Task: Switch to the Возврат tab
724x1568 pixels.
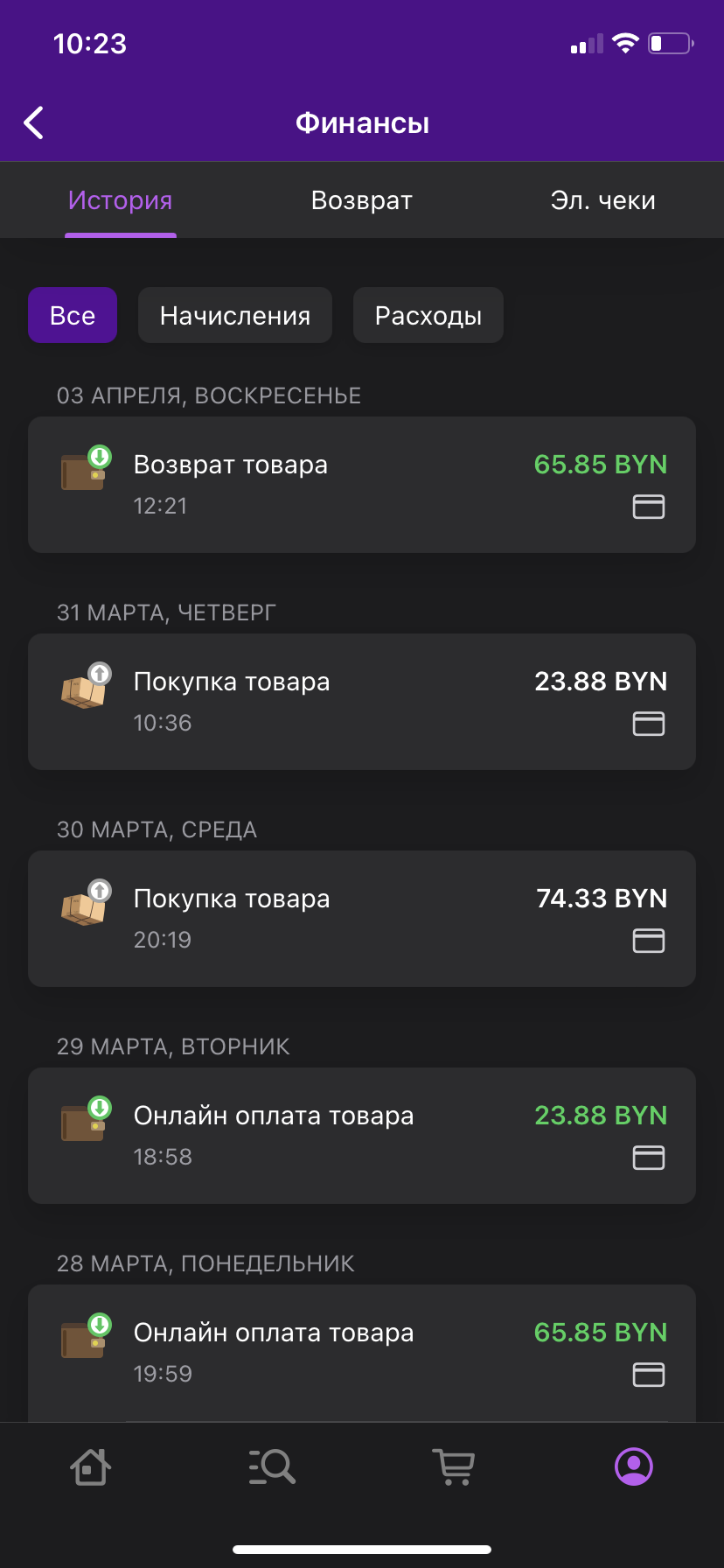Action: 362,200
